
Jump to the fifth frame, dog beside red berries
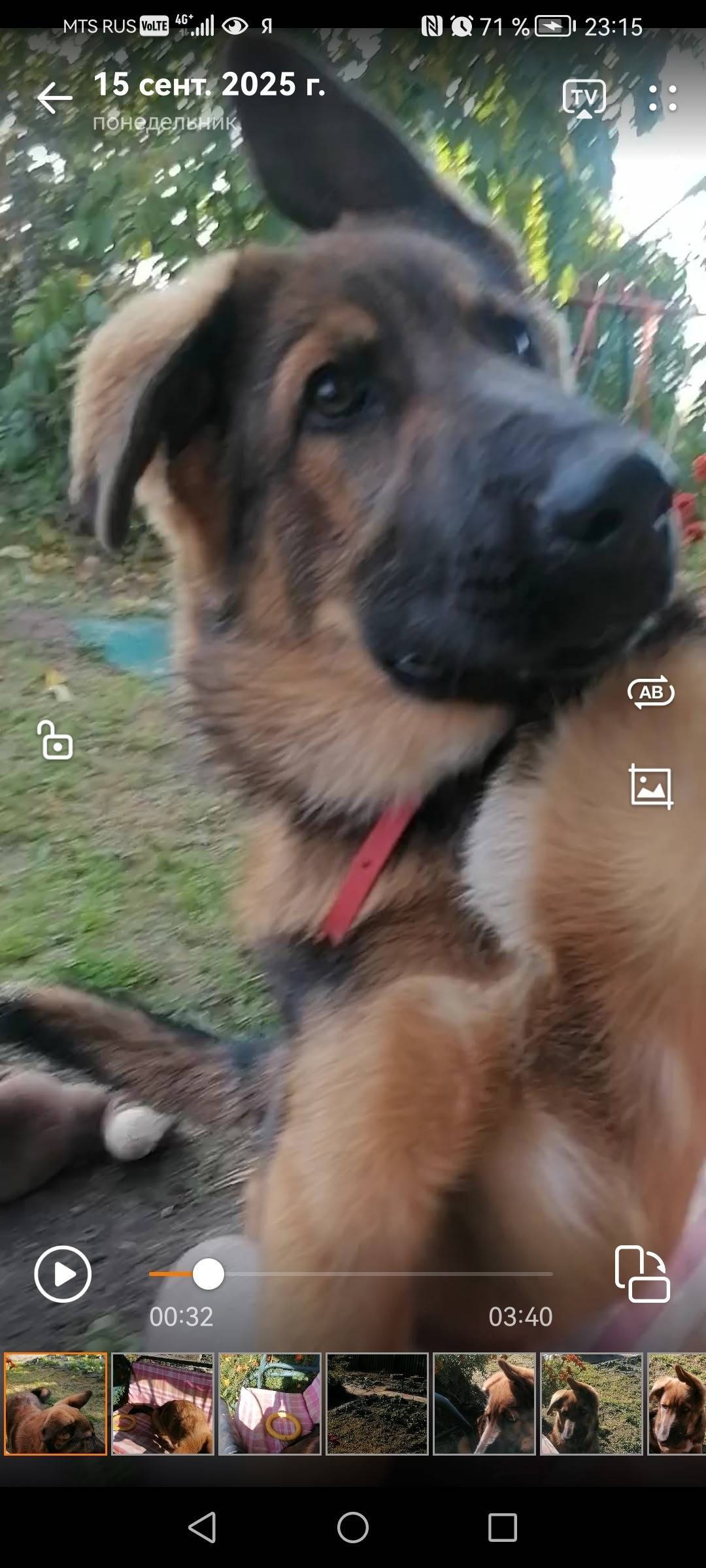(x=484, y=1403)
